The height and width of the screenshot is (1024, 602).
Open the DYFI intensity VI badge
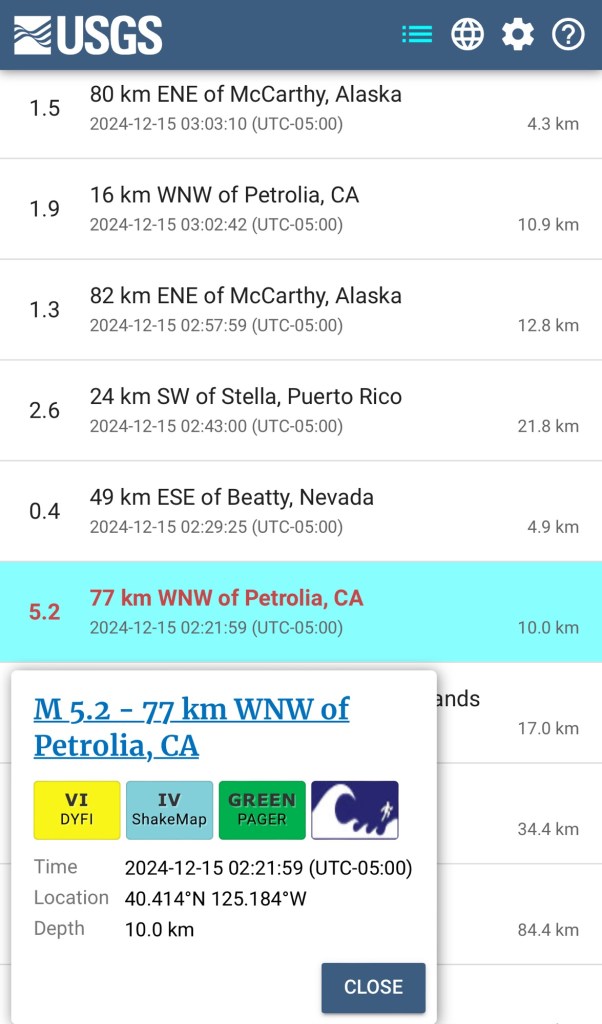click(x=77, y=809)
